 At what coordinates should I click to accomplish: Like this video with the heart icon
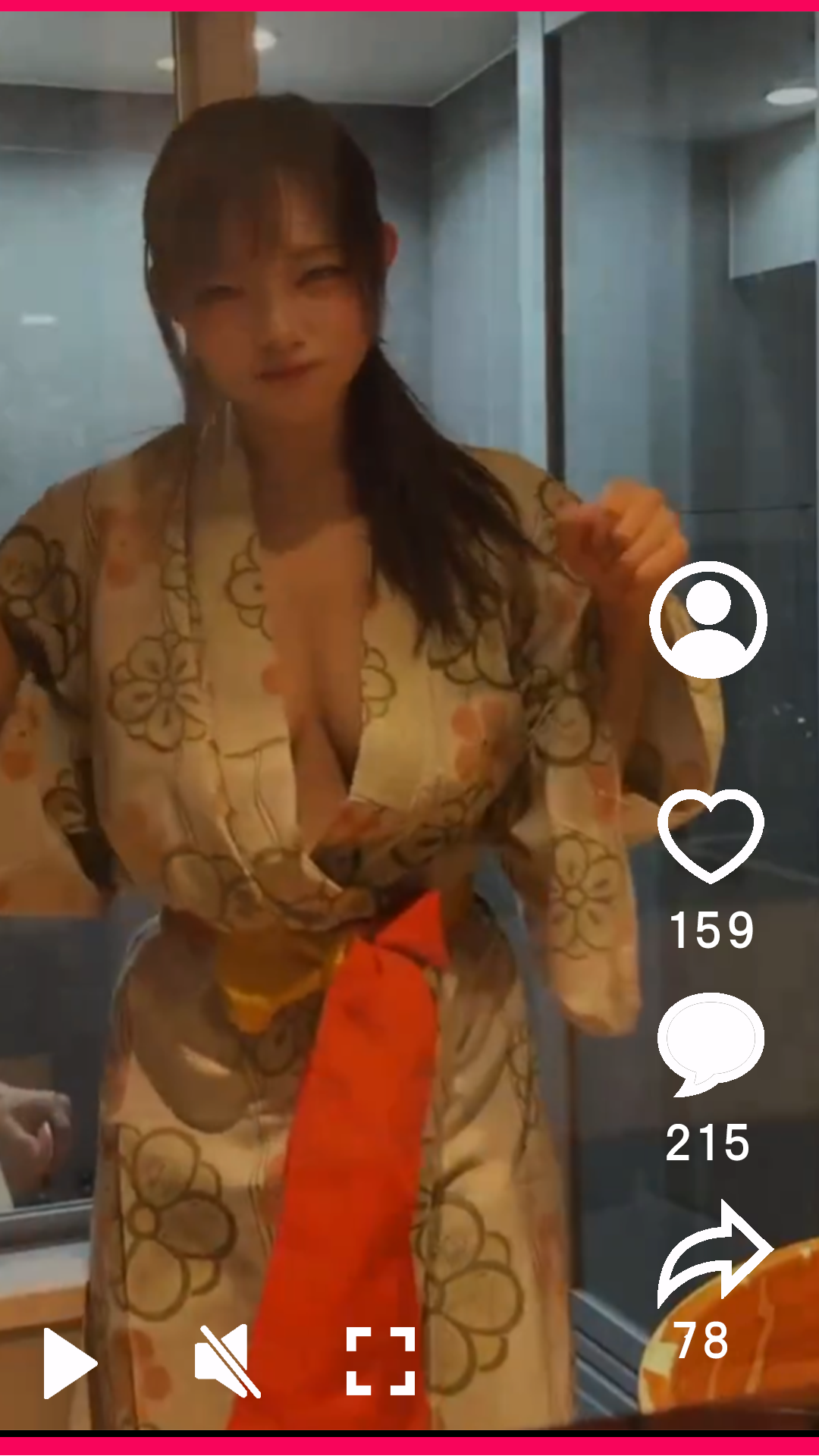tap(711, 834)
